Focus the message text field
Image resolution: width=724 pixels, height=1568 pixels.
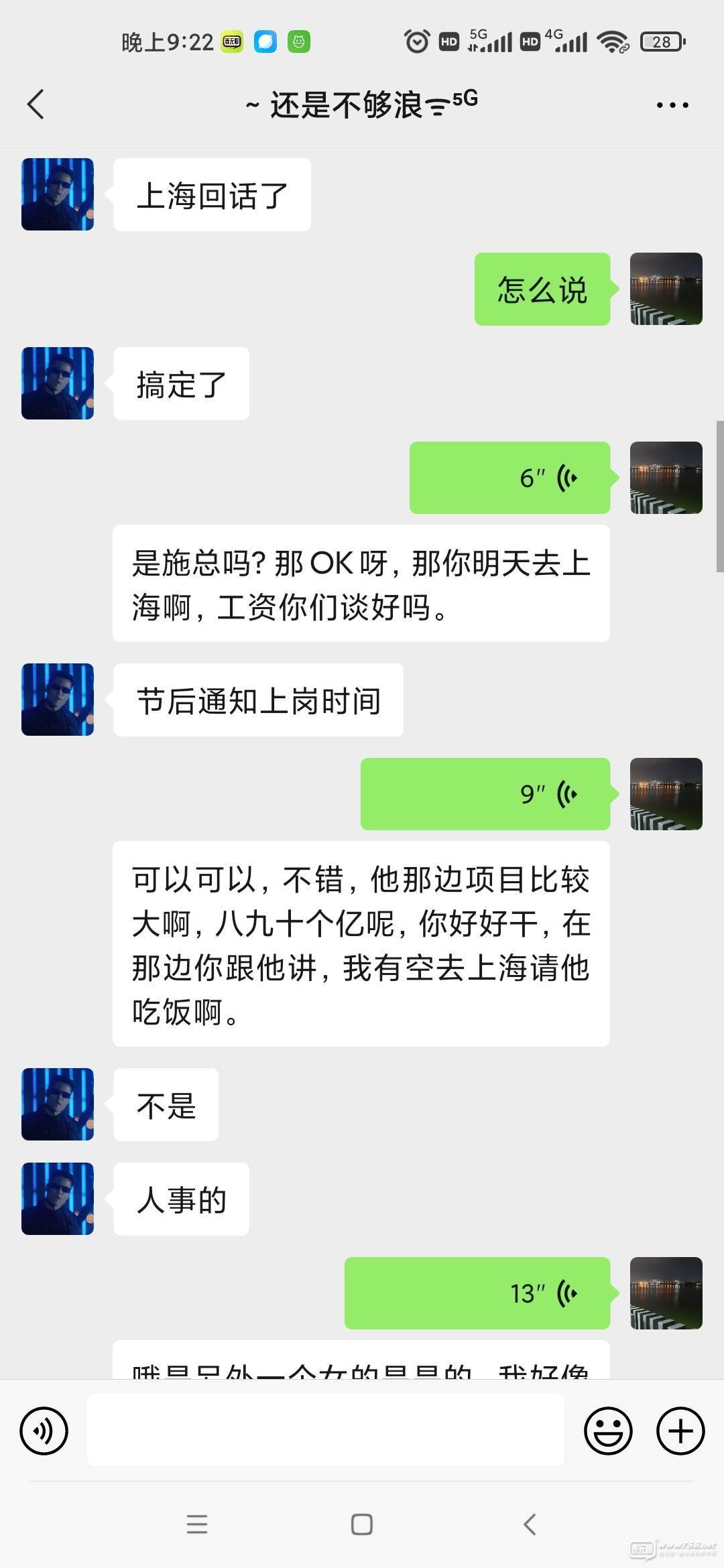tap(326, 1430)
